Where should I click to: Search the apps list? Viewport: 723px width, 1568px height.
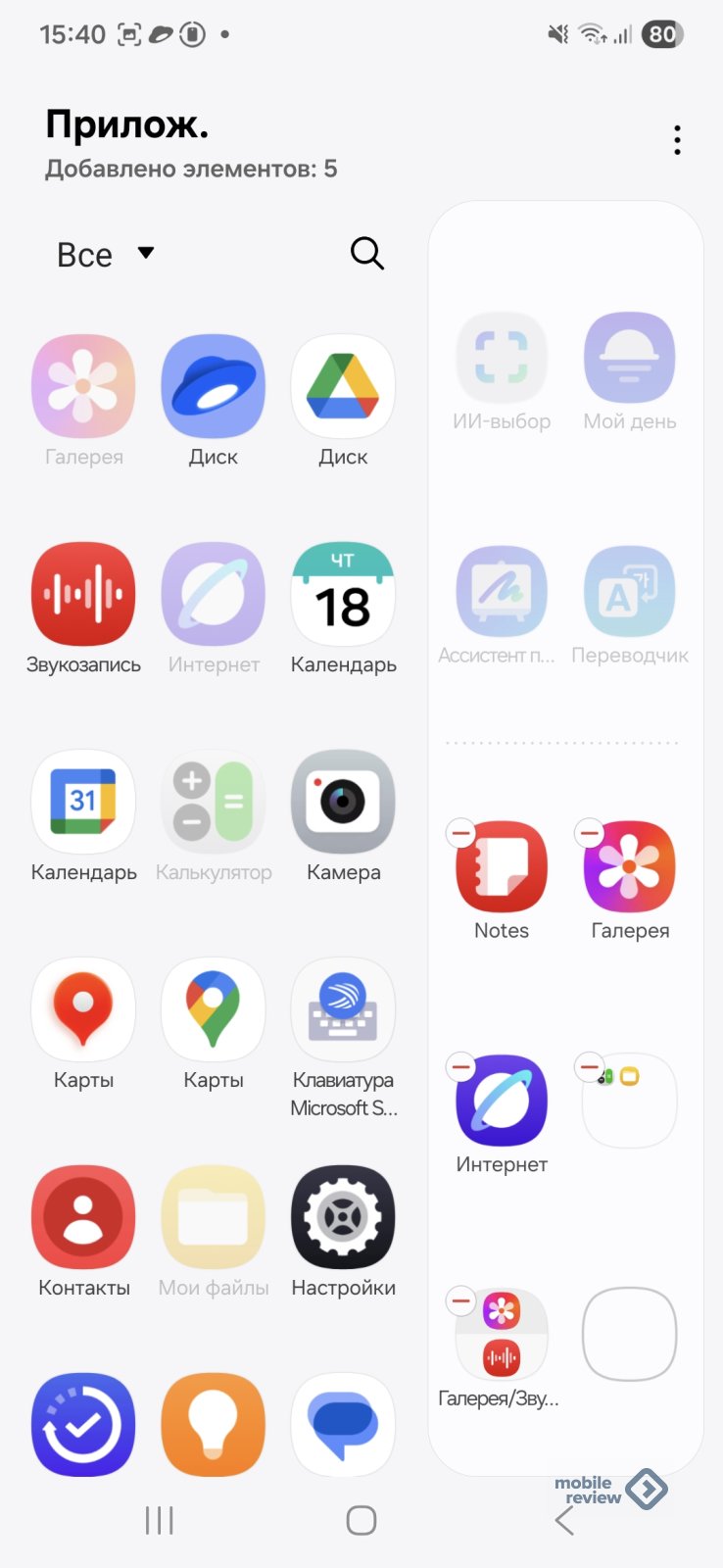[366, 253]
